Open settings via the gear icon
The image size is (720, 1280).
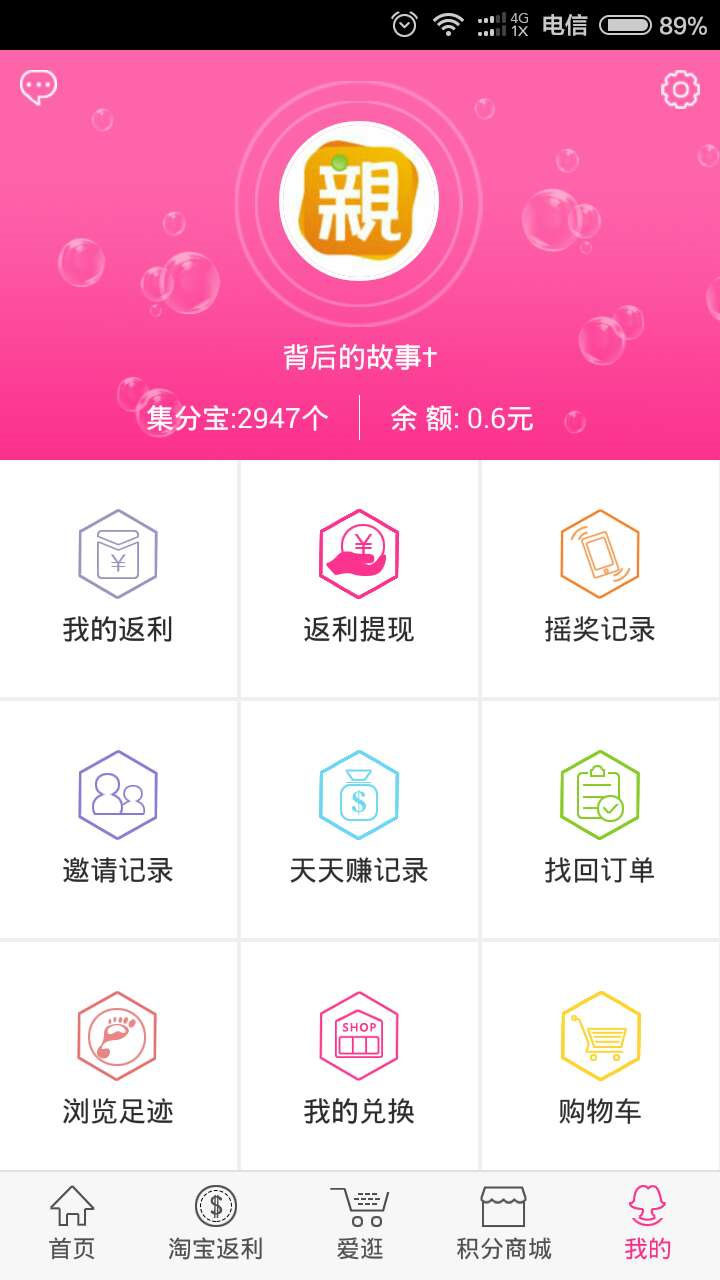[x=681, y=90]
